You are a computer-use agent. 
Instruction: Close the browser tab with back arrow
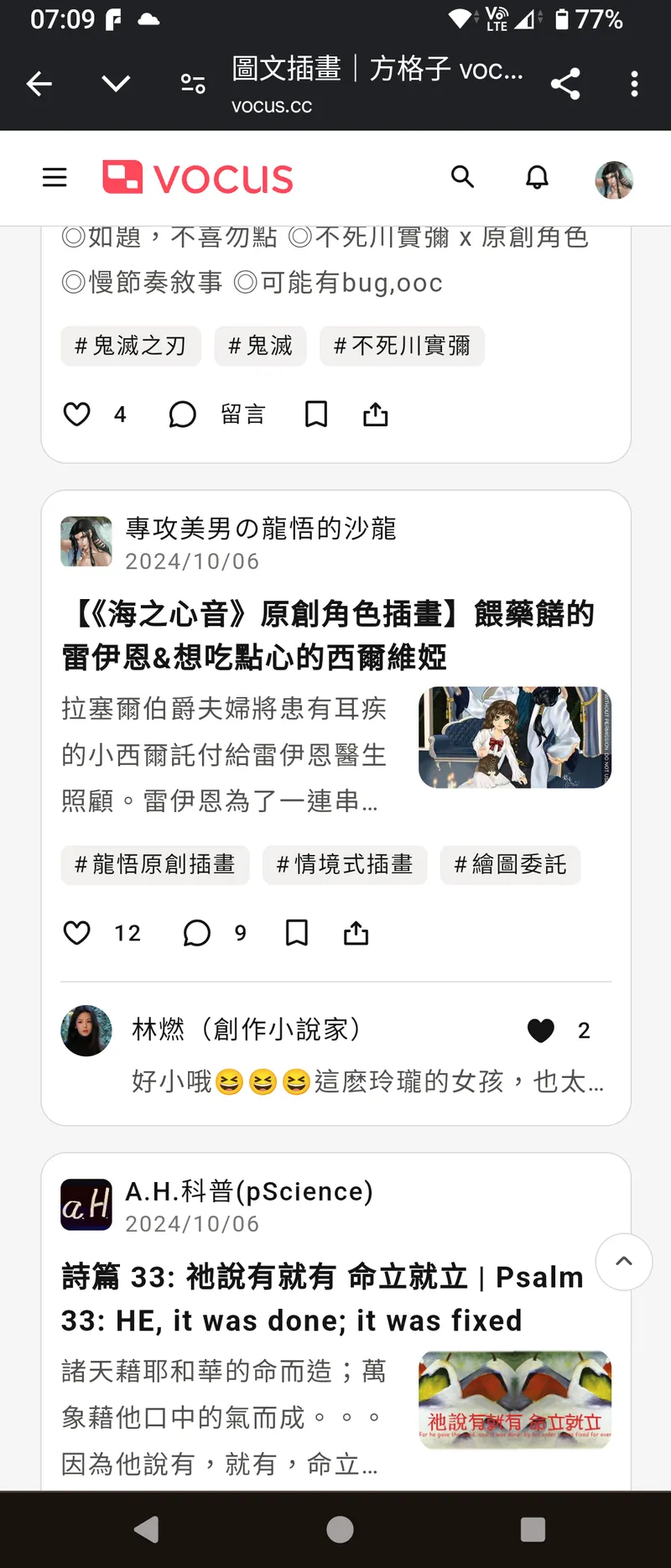click(x=39, y=83)
